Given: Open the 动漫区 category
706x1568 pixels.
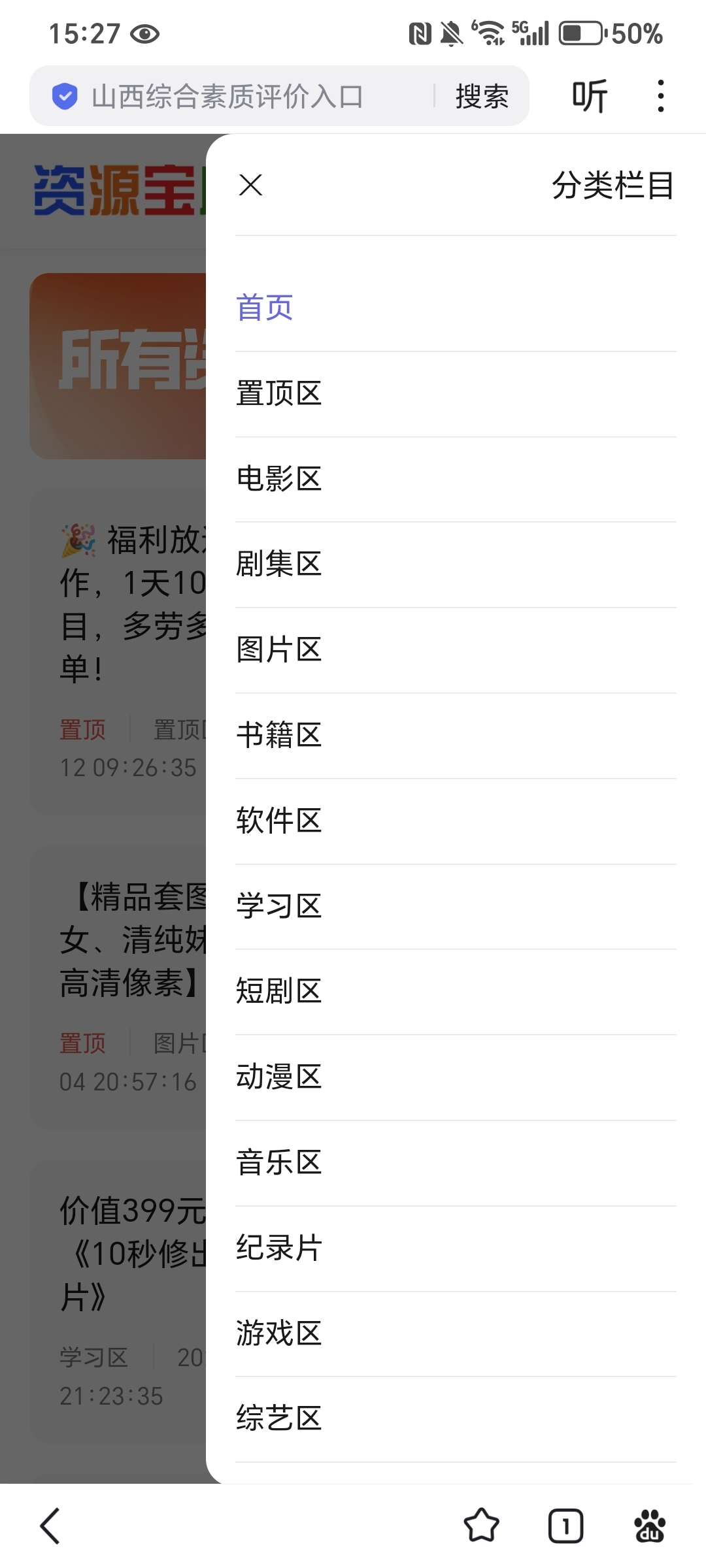Looking at the screenshot, I should click(279, 1077).
